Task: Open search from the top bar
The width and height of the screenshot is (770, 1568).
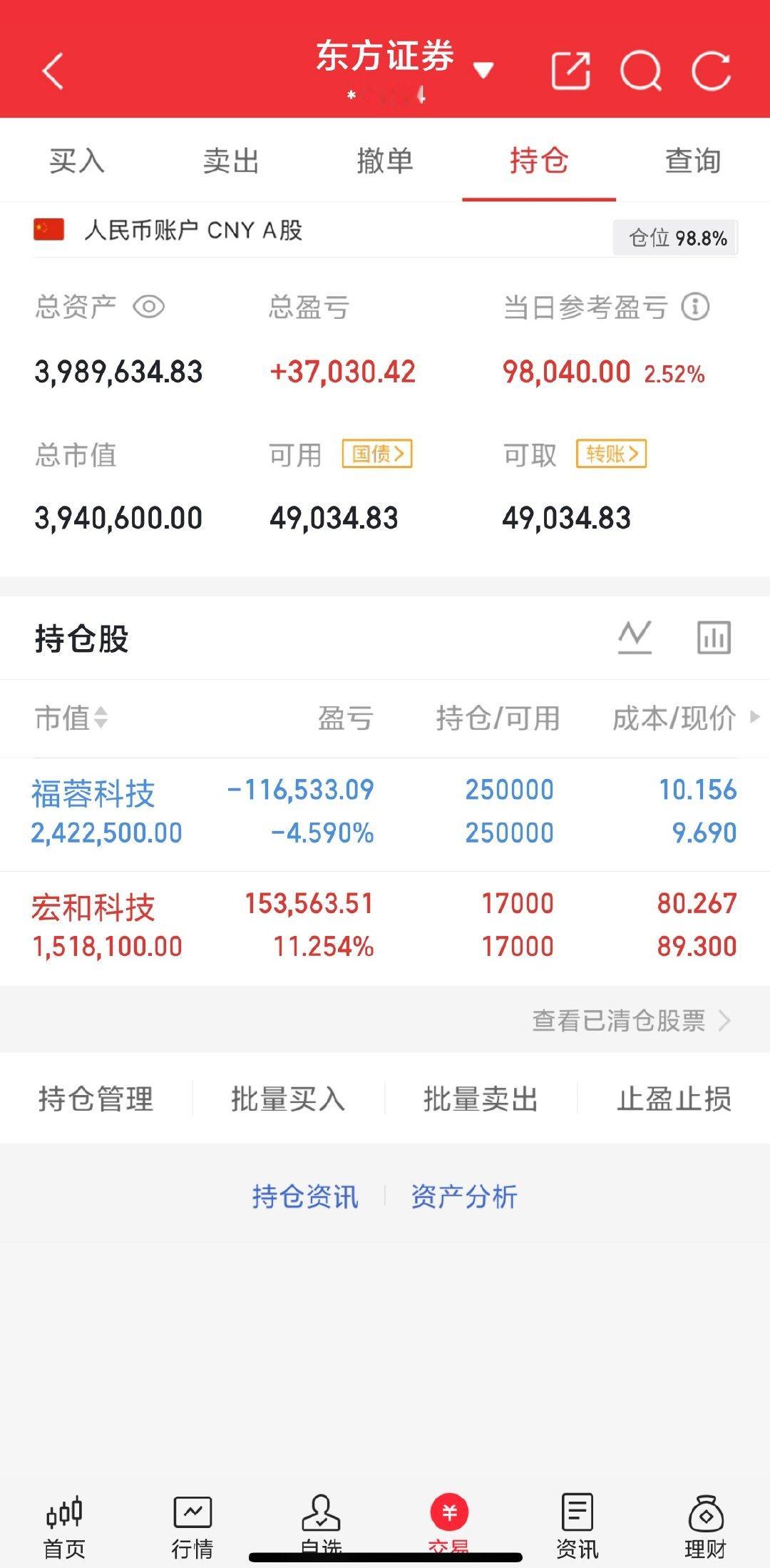Action: coord(641,71)
